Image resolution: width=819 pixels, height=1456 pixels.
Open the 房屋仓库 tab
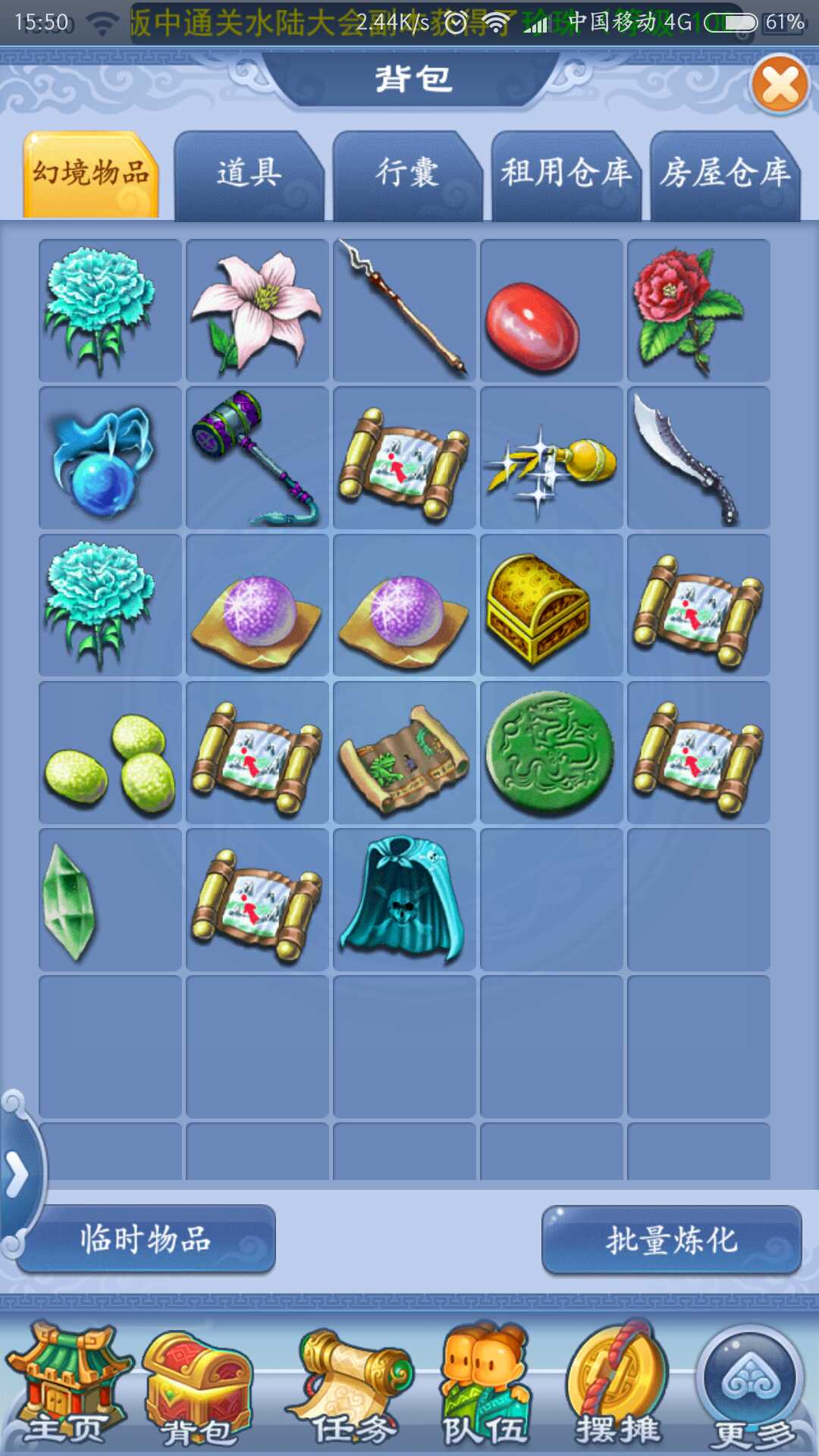click(725, 174)
